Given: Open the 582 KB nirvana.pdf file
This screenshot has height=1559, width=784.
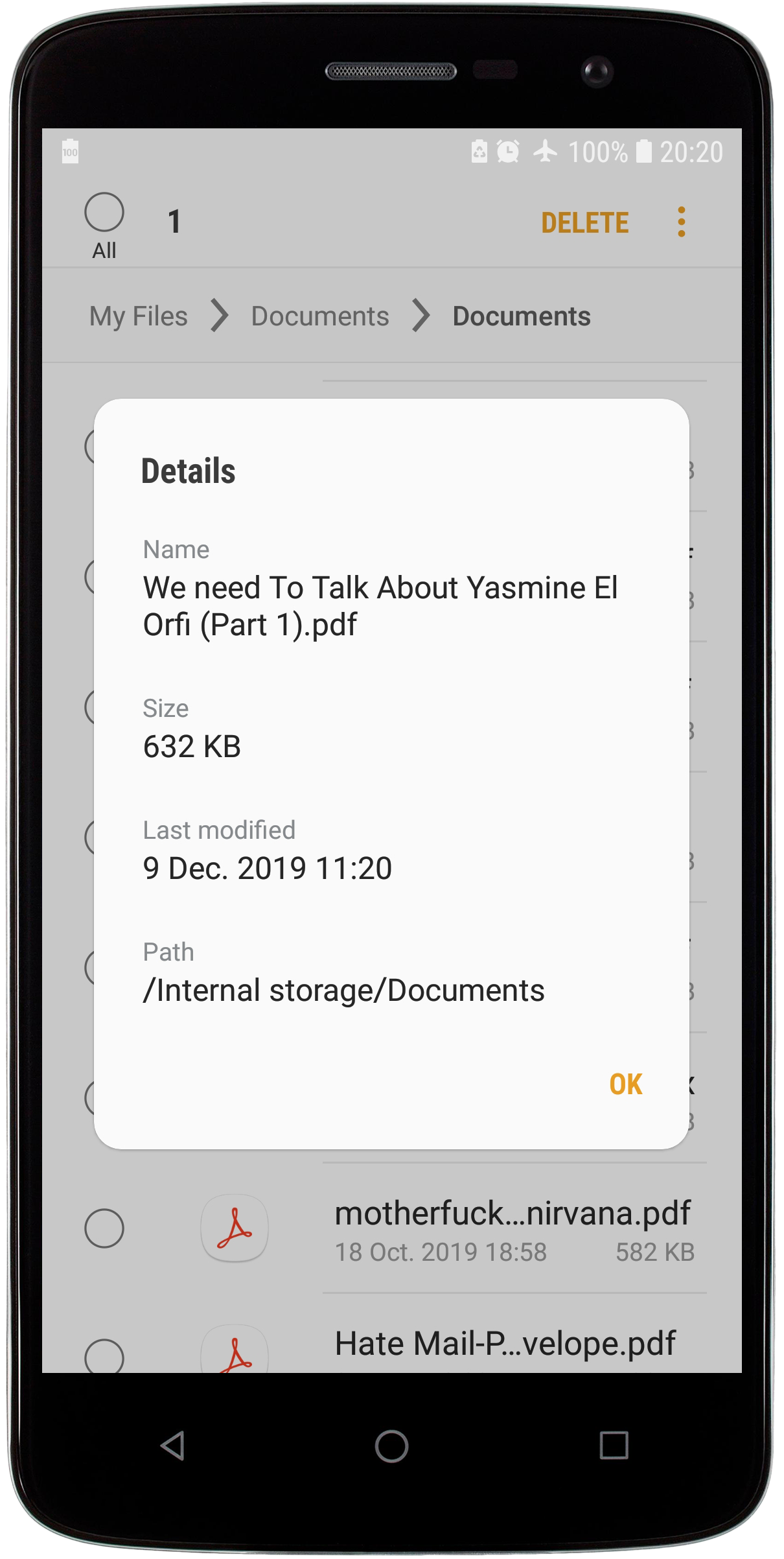Looking at the screenshot, I should coord(512,1228).
